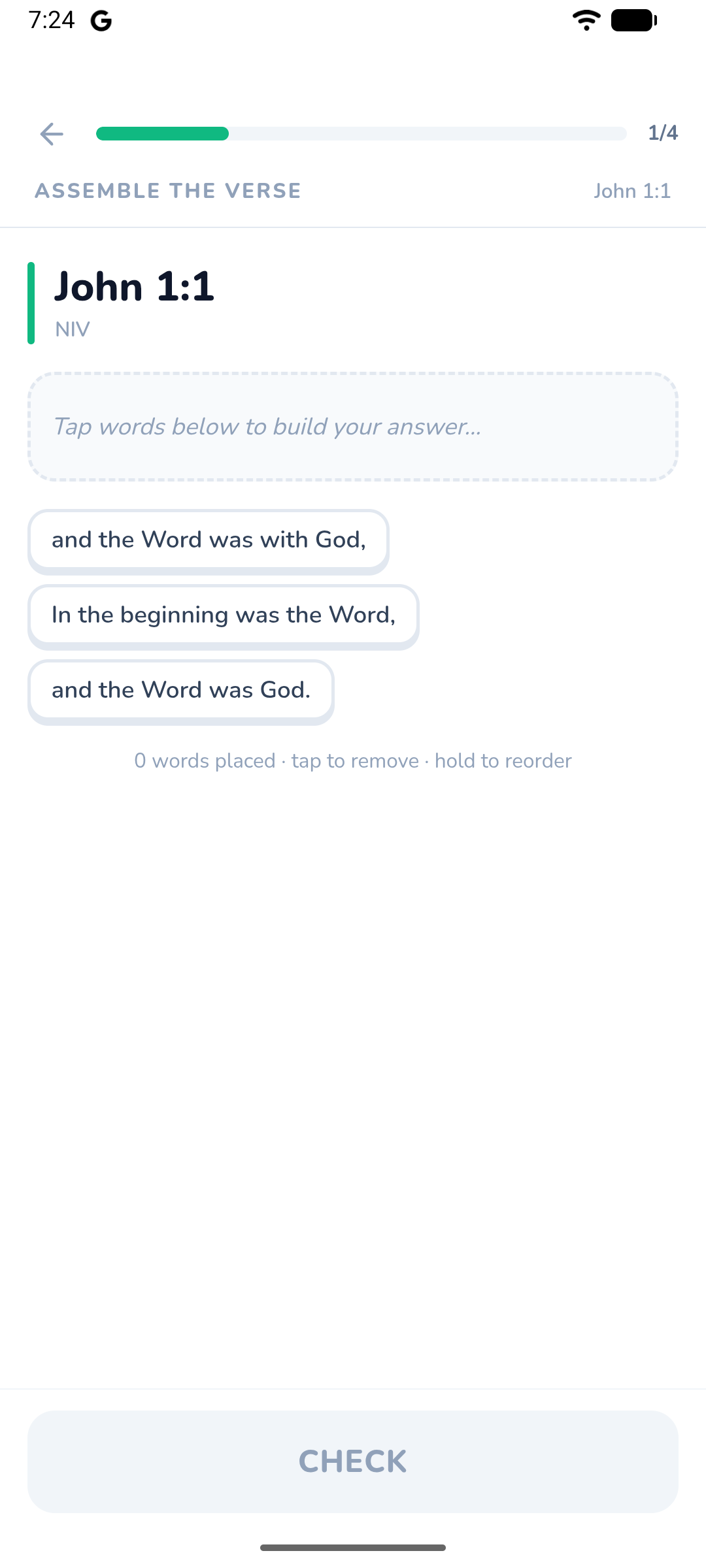The image size is (706, 1568).
Task: Add 'and the Word was God.' chip
Action: (x=181, y=691)
